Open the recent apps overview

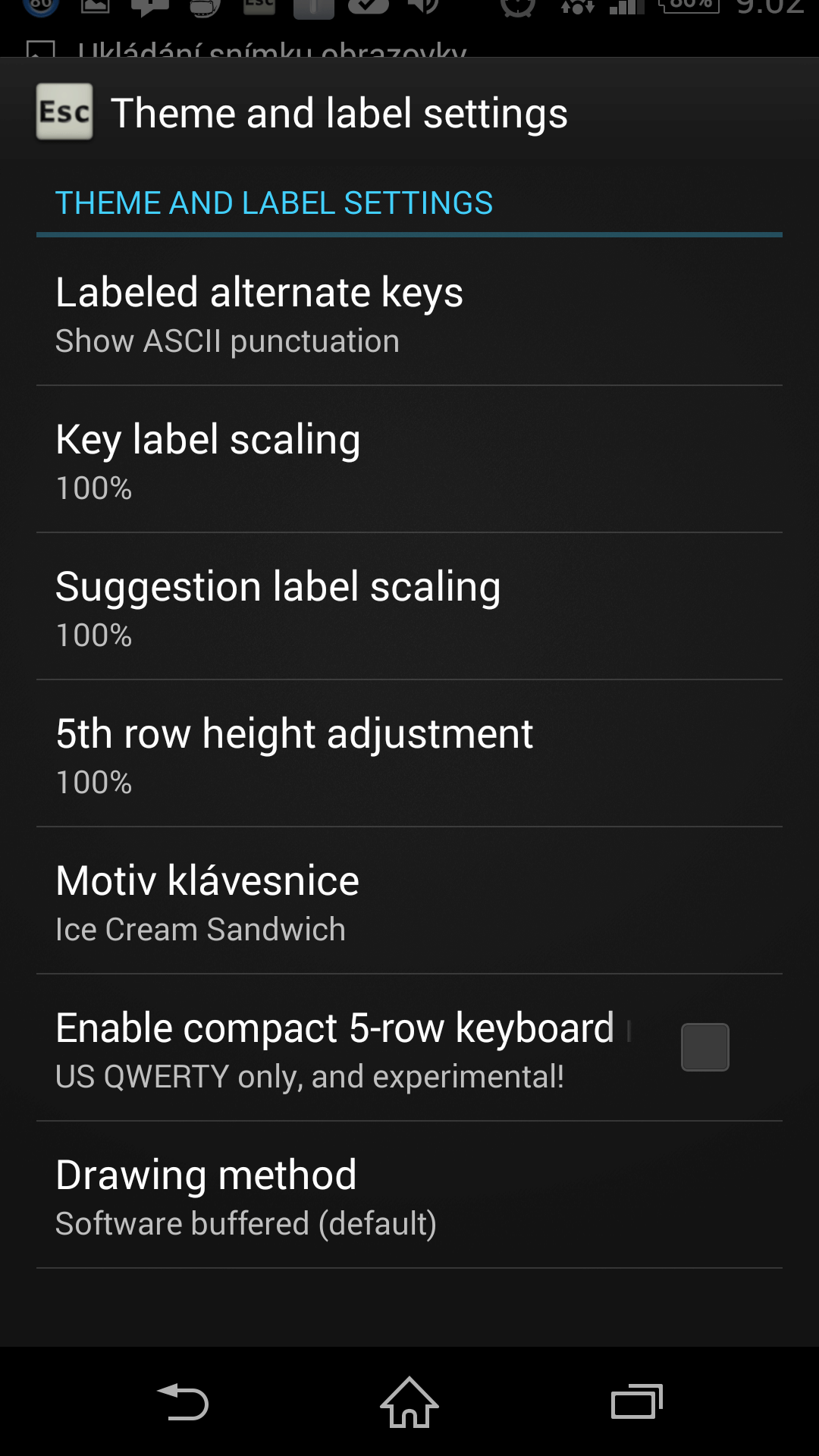(x=637, y=1401)
